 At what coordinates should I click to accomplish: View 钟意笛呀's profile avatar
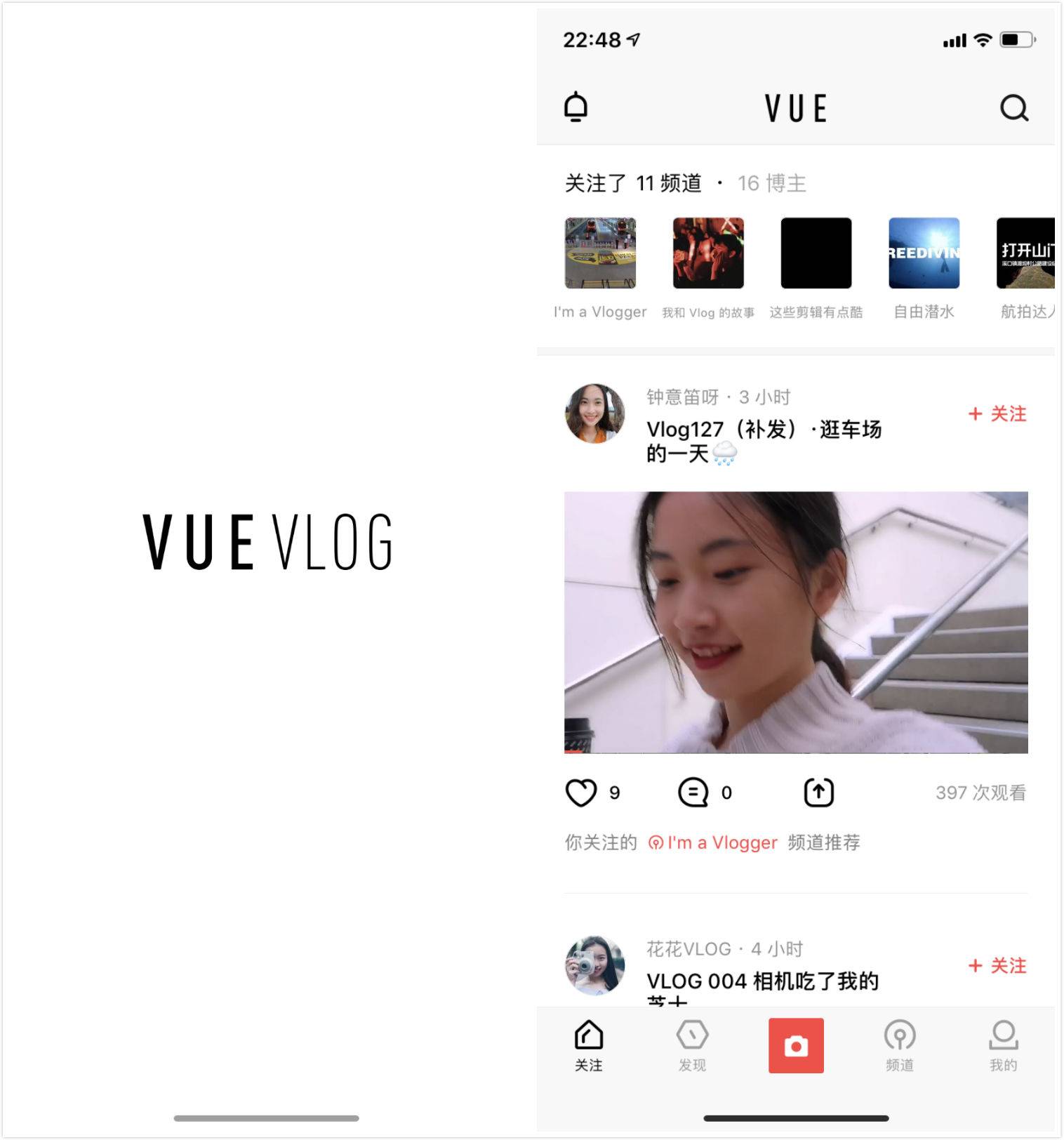[594, 413]
